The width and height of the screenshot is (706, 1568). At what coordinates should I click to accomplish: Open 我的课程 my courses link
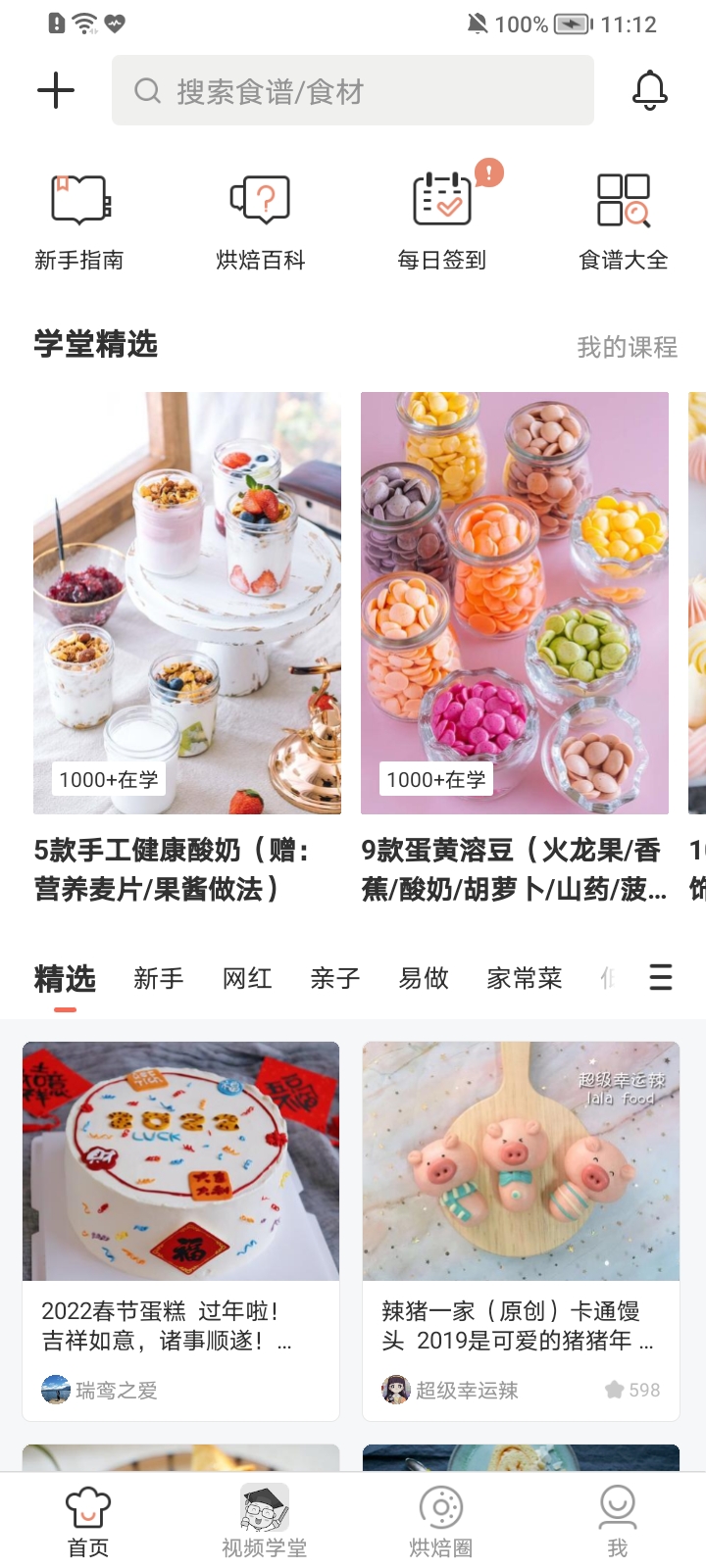pyautogui.click(x=627, y=345)
